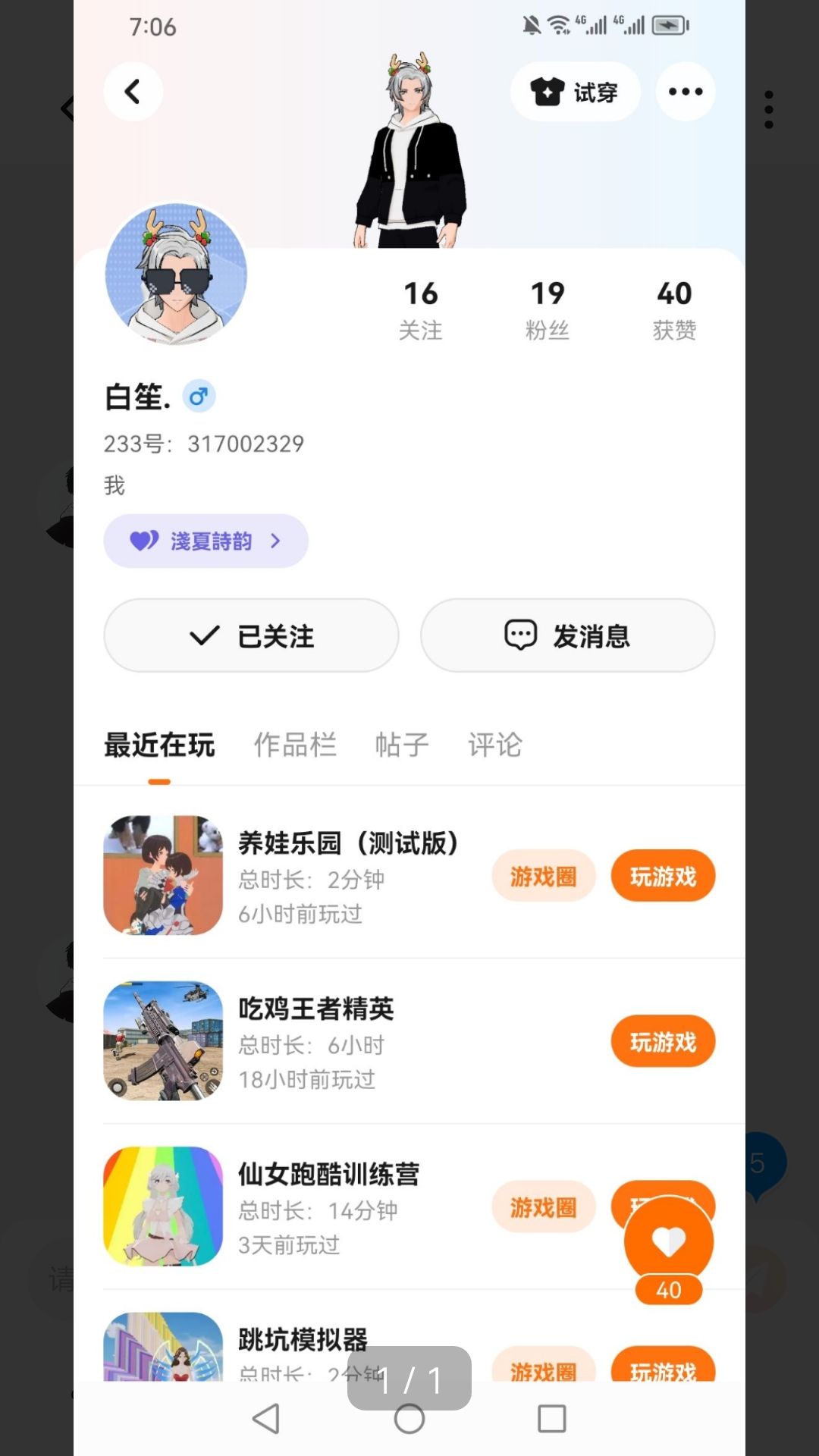The height and width of the screenshot is (1456, 819).
Task: Switch to the 作品栏 tab
Action: point(295,745)
